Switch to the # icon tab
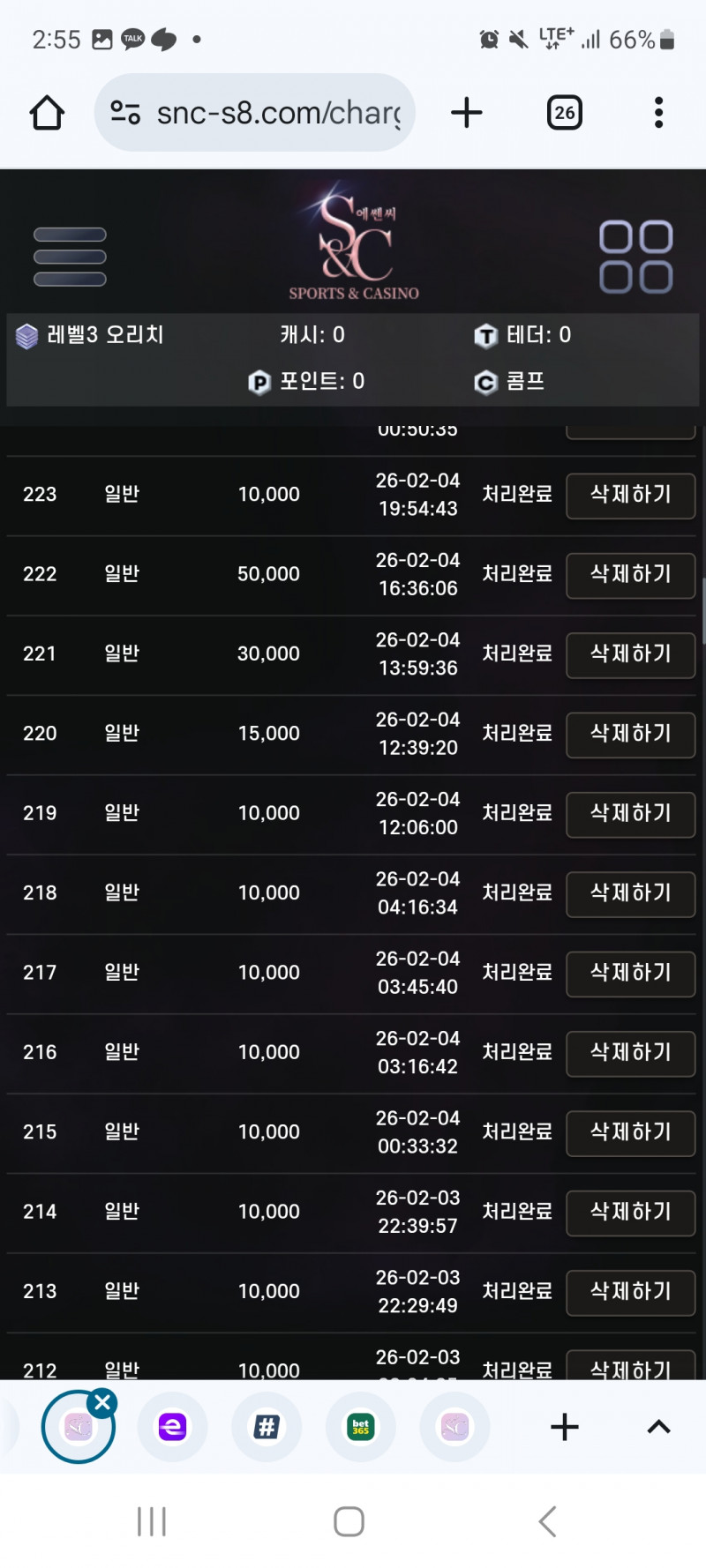This screenshot has height=1568, width=706. coord(267,1427)
